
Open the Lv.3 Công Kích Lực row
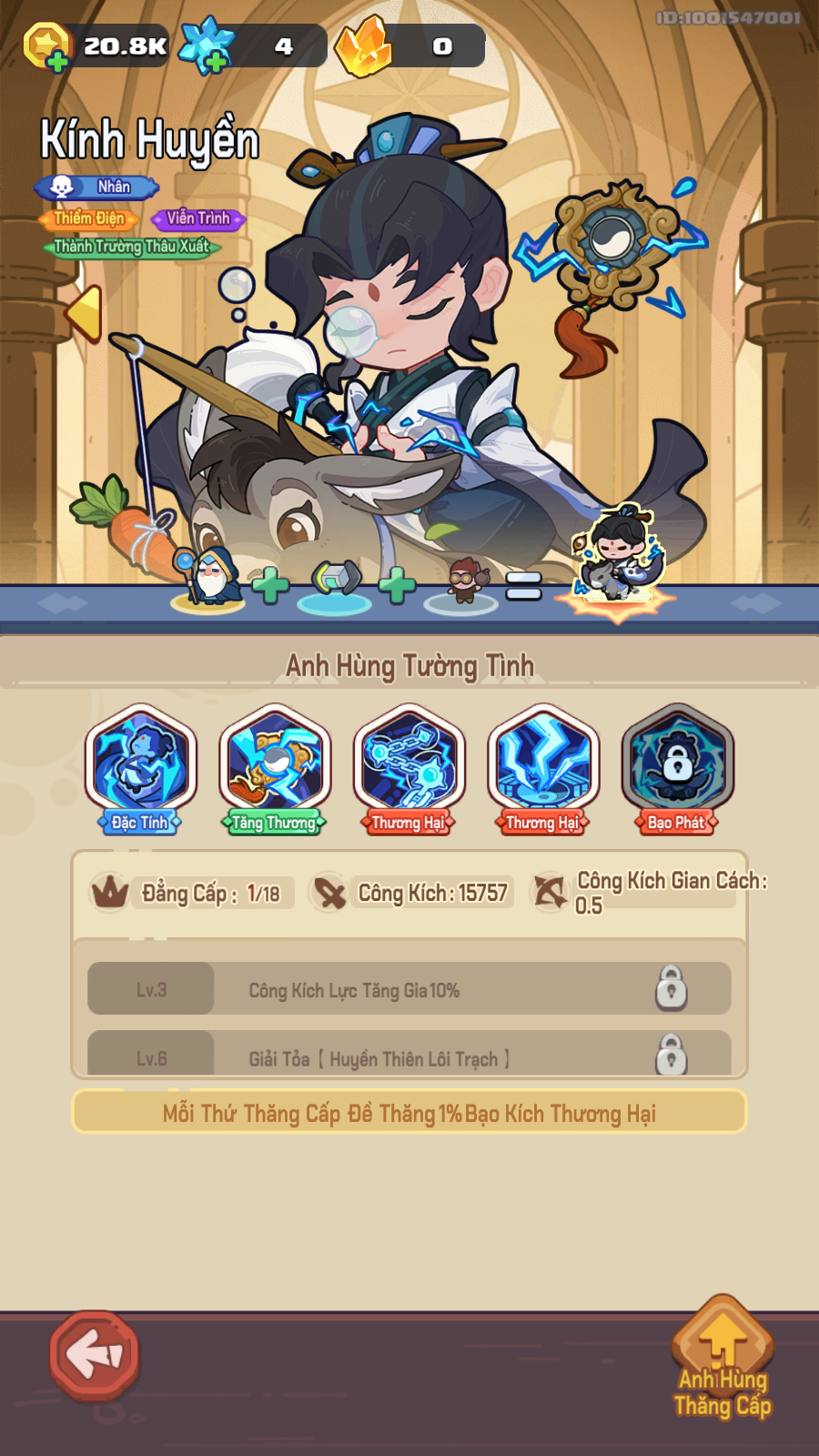(x=409, y=989)
